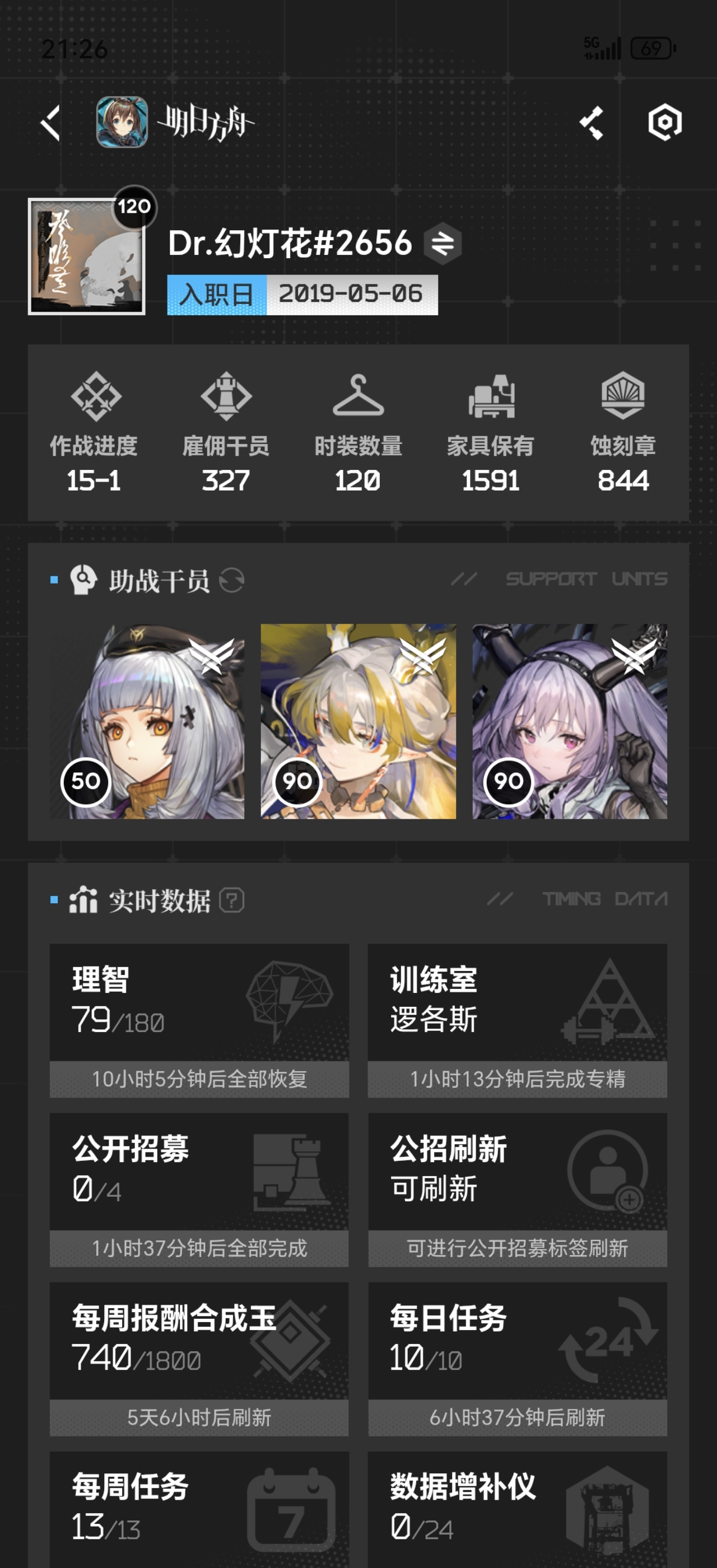Tap the account switch icon beside Dr.幻灯花#2656
Viewport: 717px width, 1568px height.
point(443,243)
